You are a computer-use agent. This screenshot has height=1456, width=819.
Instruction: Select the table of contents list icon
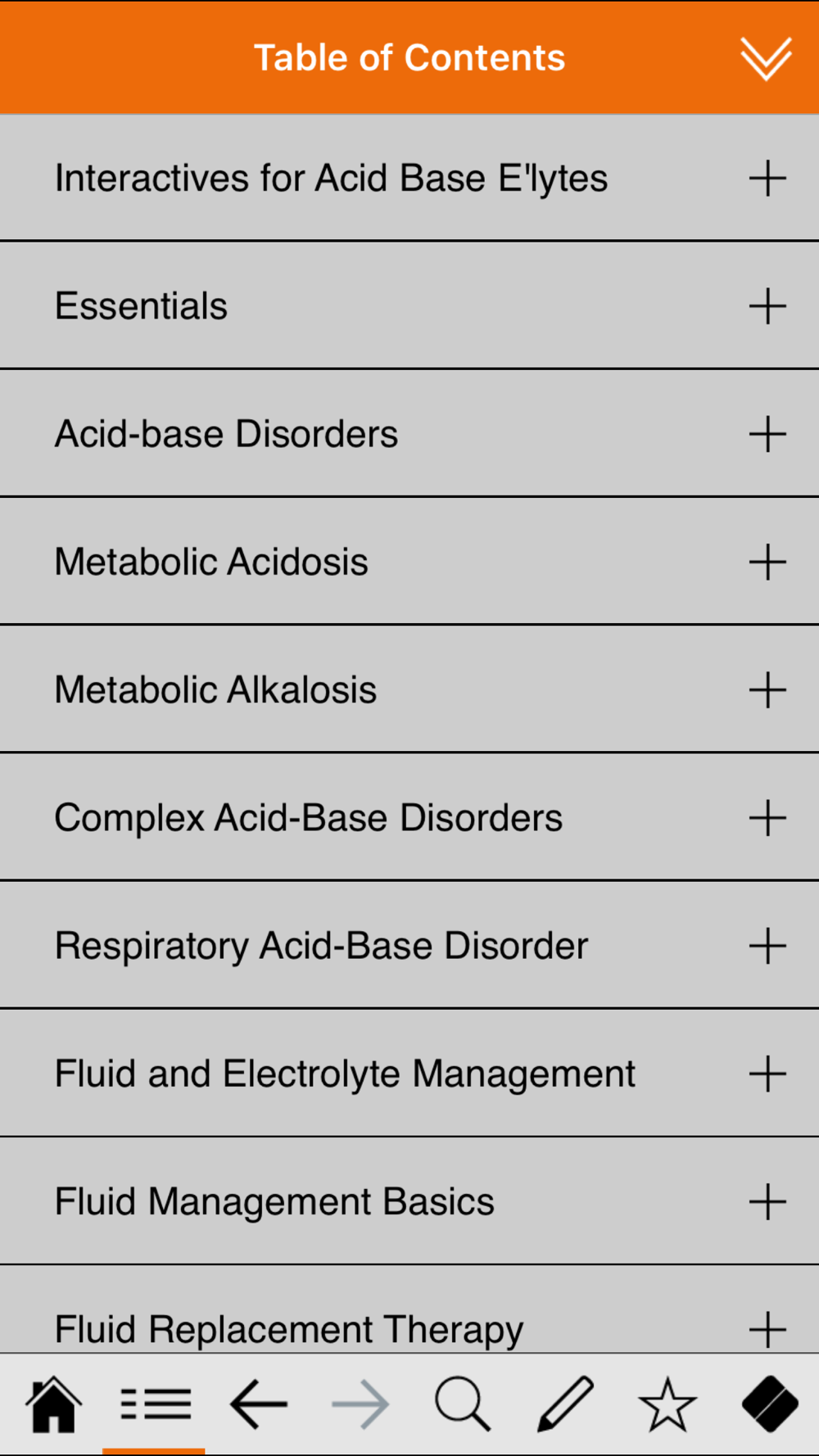pos(156,1404)
